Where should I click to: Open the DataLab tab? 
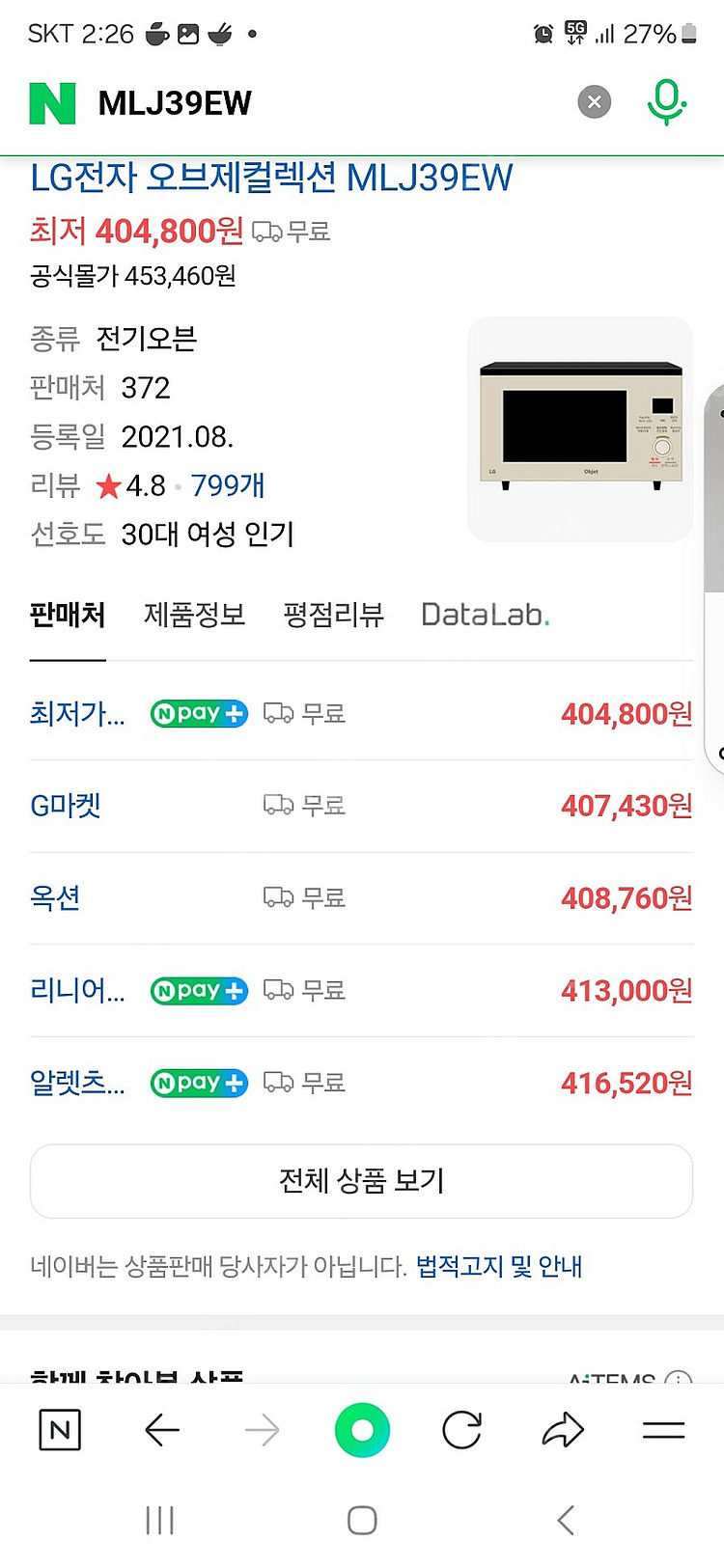[x=485, y=615]
